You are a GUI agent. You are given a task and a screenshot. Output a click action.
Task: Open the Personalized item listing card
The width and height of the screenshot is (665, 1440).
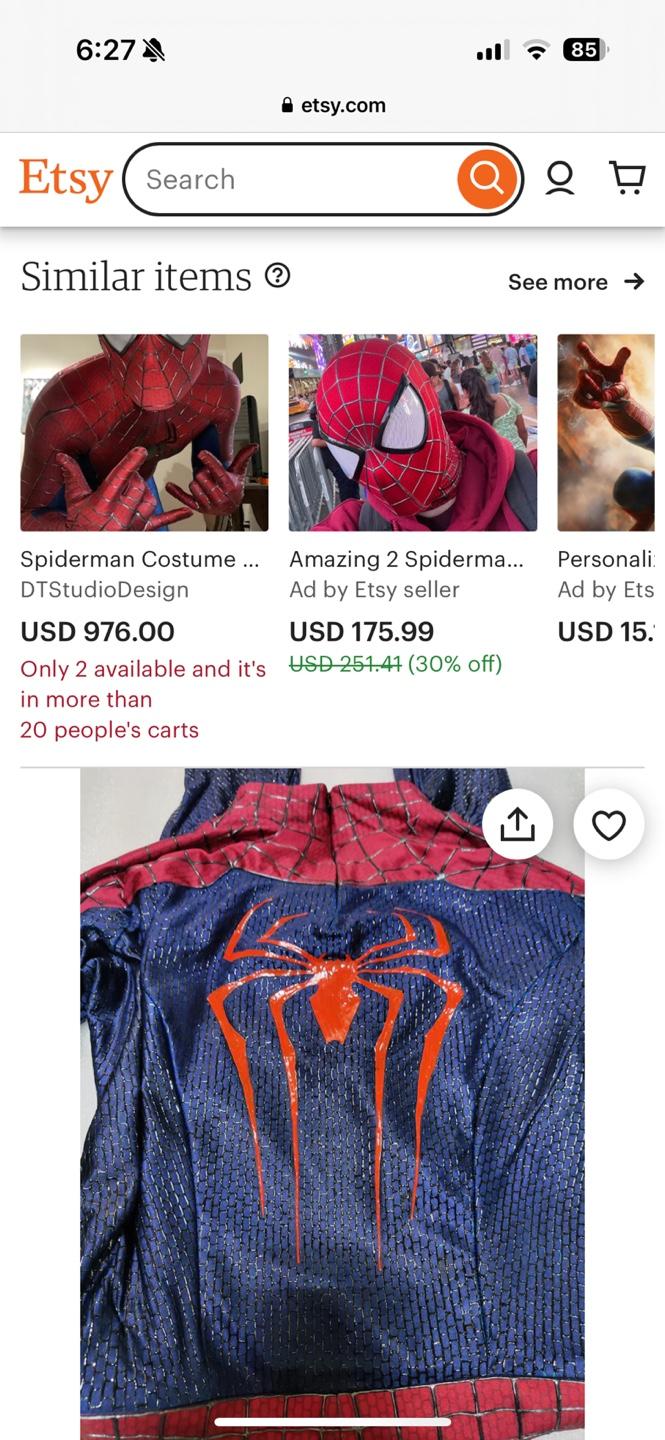606,433
